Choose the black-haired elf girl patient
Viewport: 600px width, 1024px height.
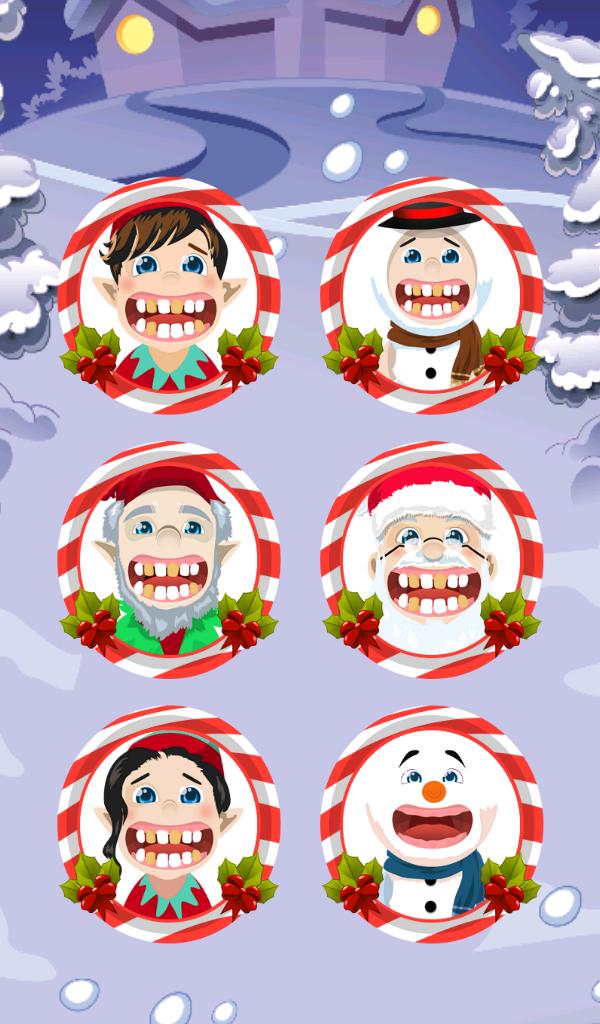(x=168, y=822)
